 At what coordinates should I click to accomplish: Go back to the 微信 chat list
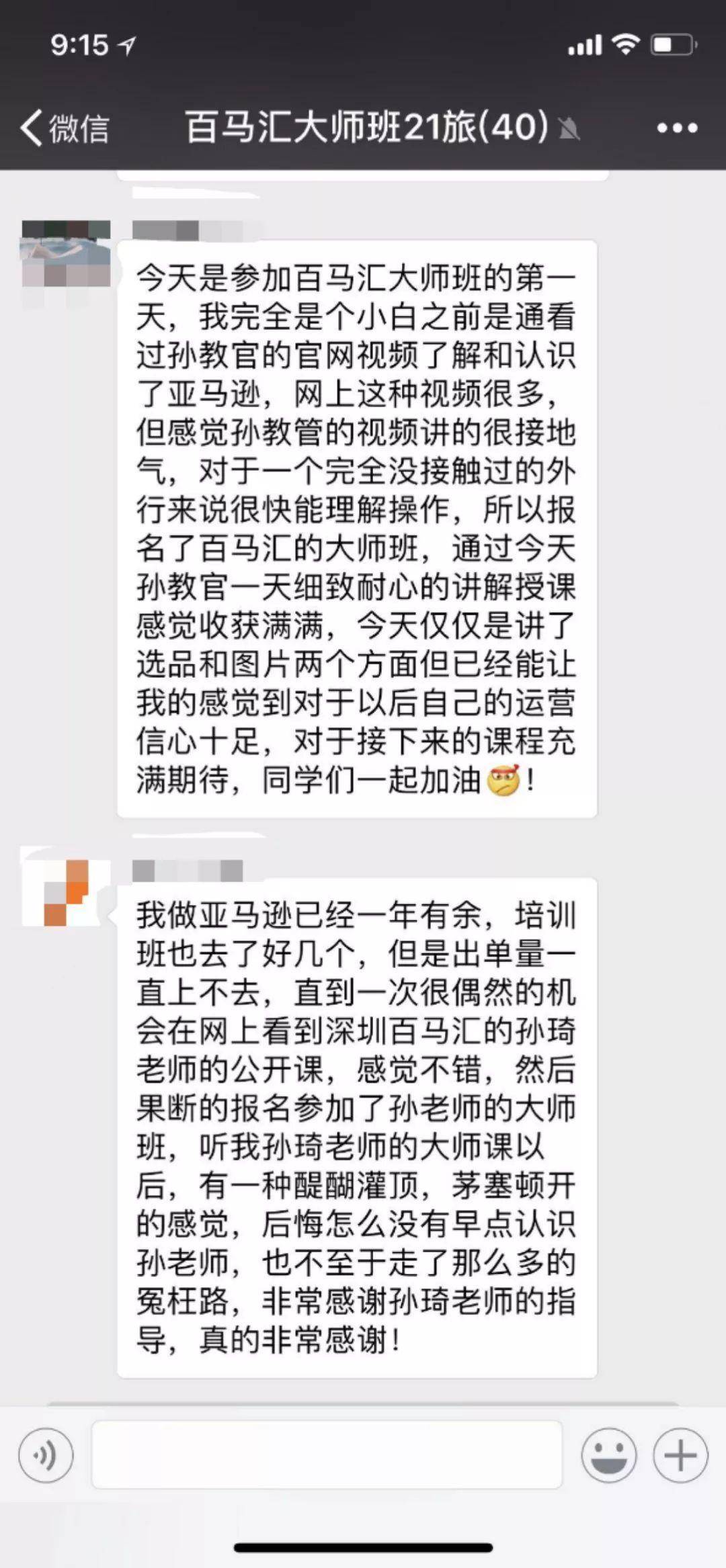[x=65, y=128]
